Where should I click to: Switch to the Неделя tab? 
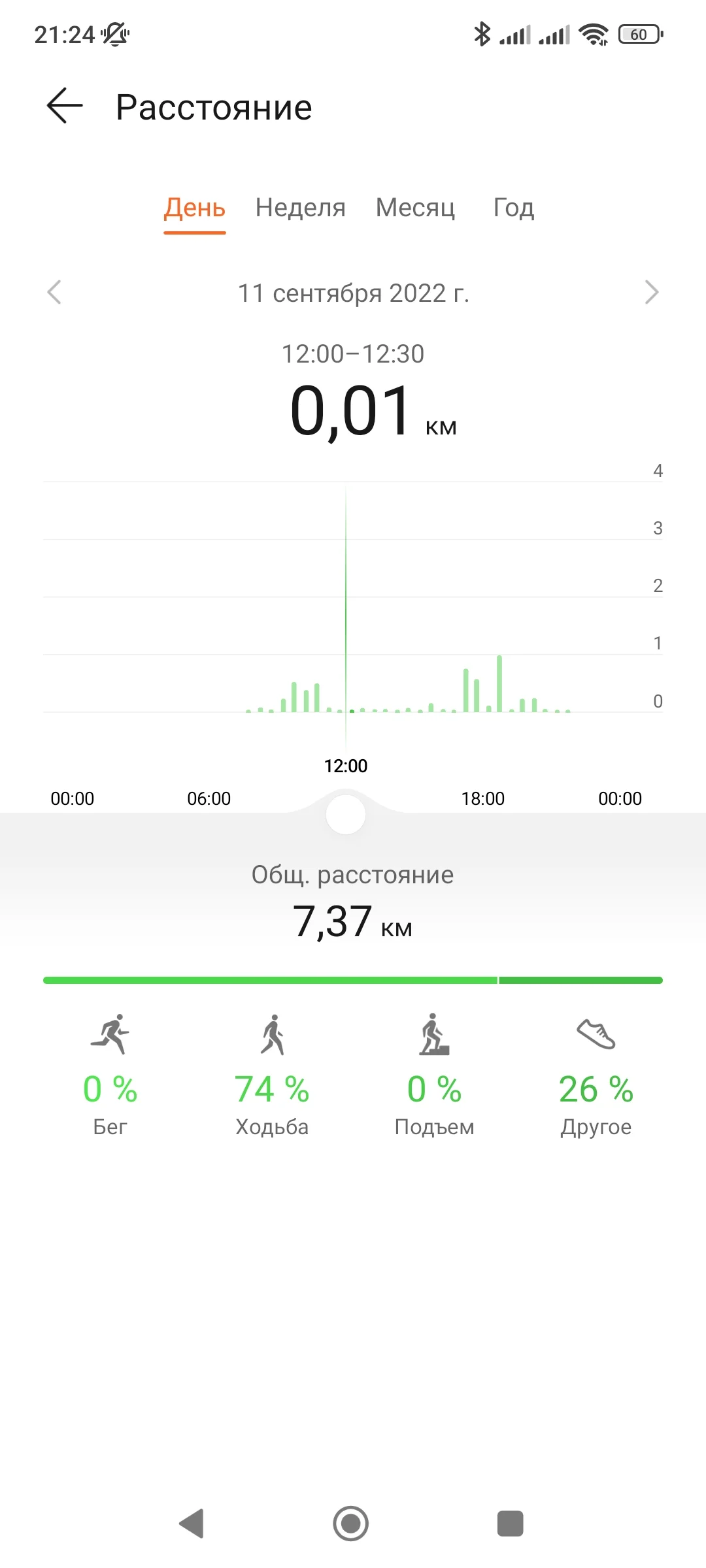tap(300, 208)
